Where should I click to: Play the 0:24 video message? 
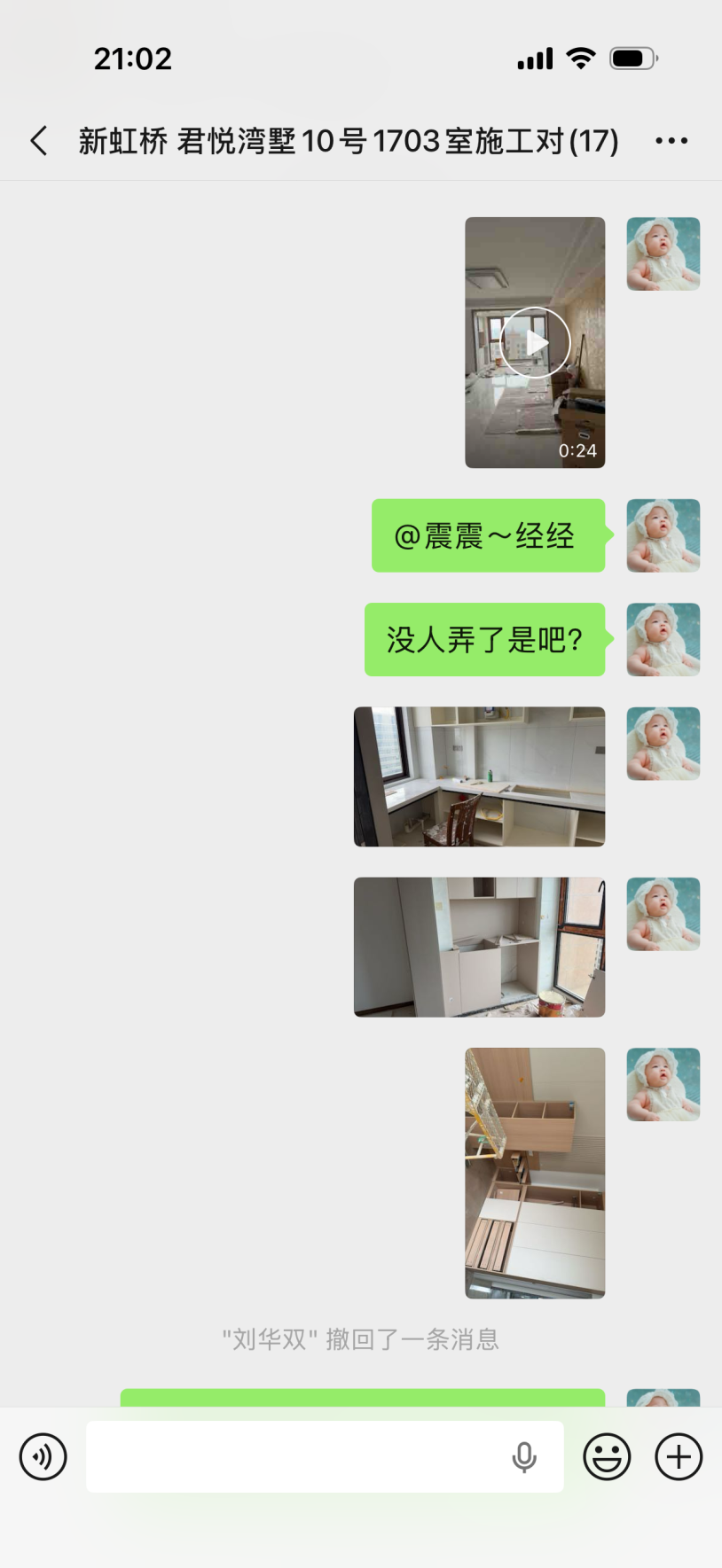tap(535, 342)
